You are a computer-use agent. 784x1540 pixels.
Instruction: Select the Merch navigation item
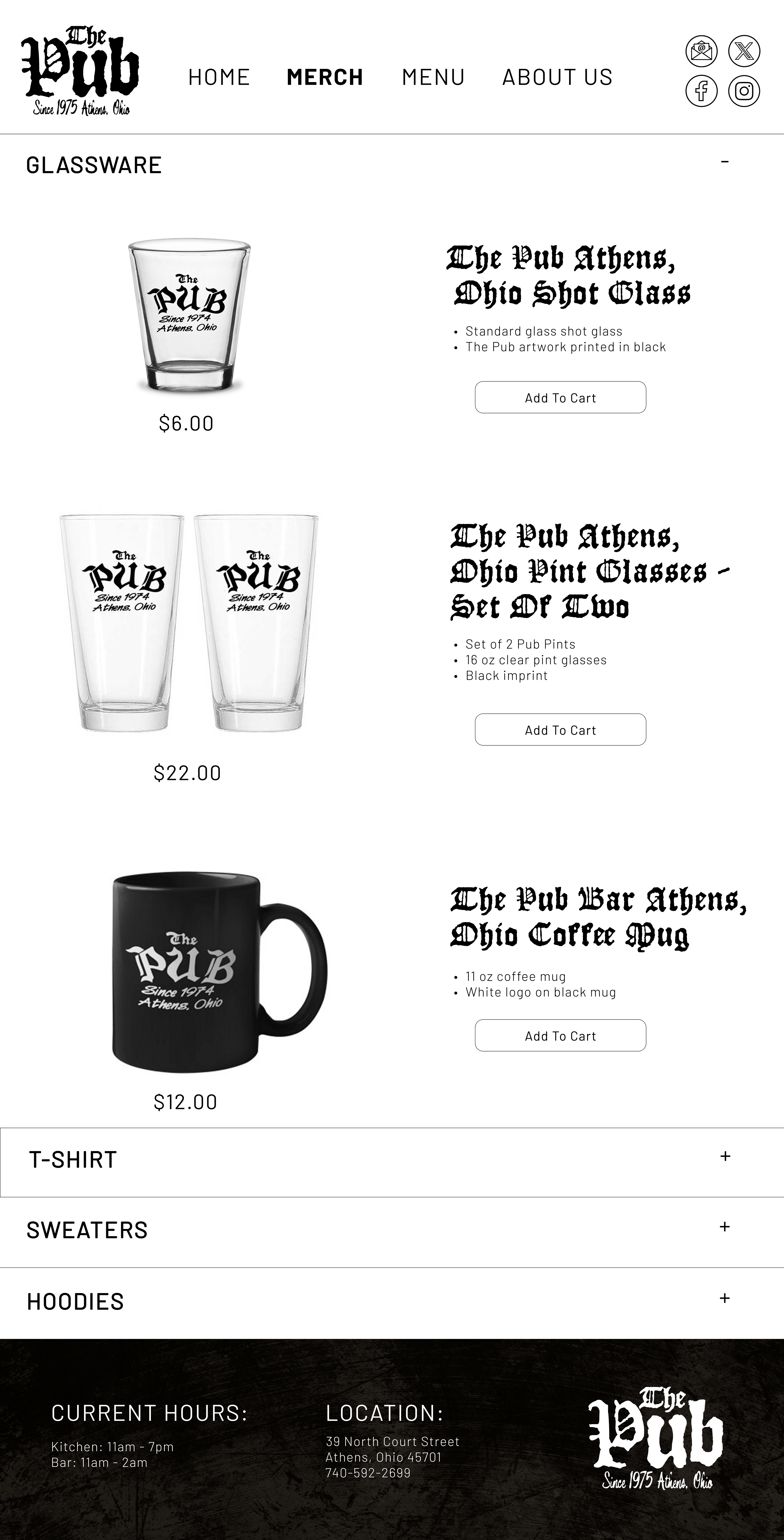point(324,77)
